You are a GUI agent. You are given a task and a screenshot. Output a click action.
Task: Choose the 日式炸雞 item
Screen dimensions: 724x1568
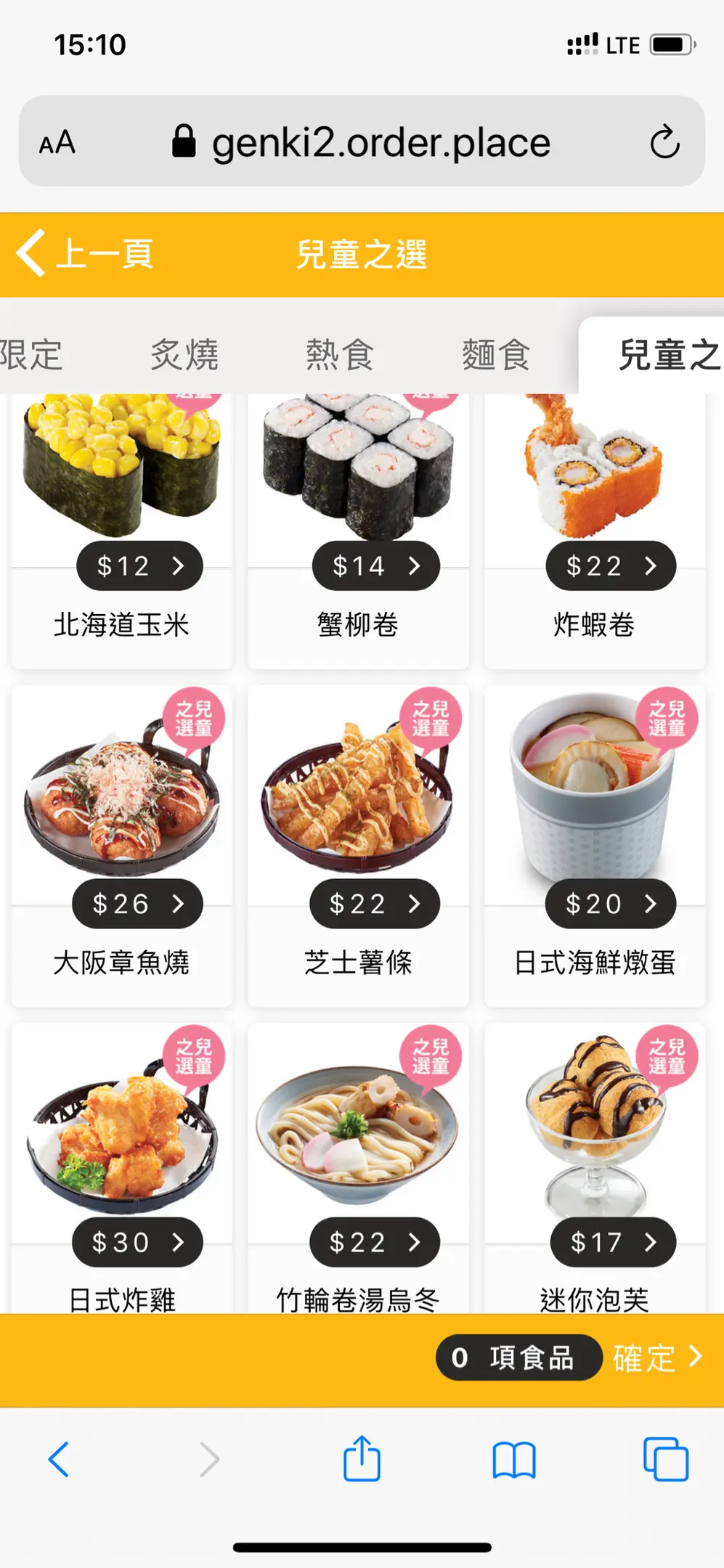click(x=121, y=1169)
